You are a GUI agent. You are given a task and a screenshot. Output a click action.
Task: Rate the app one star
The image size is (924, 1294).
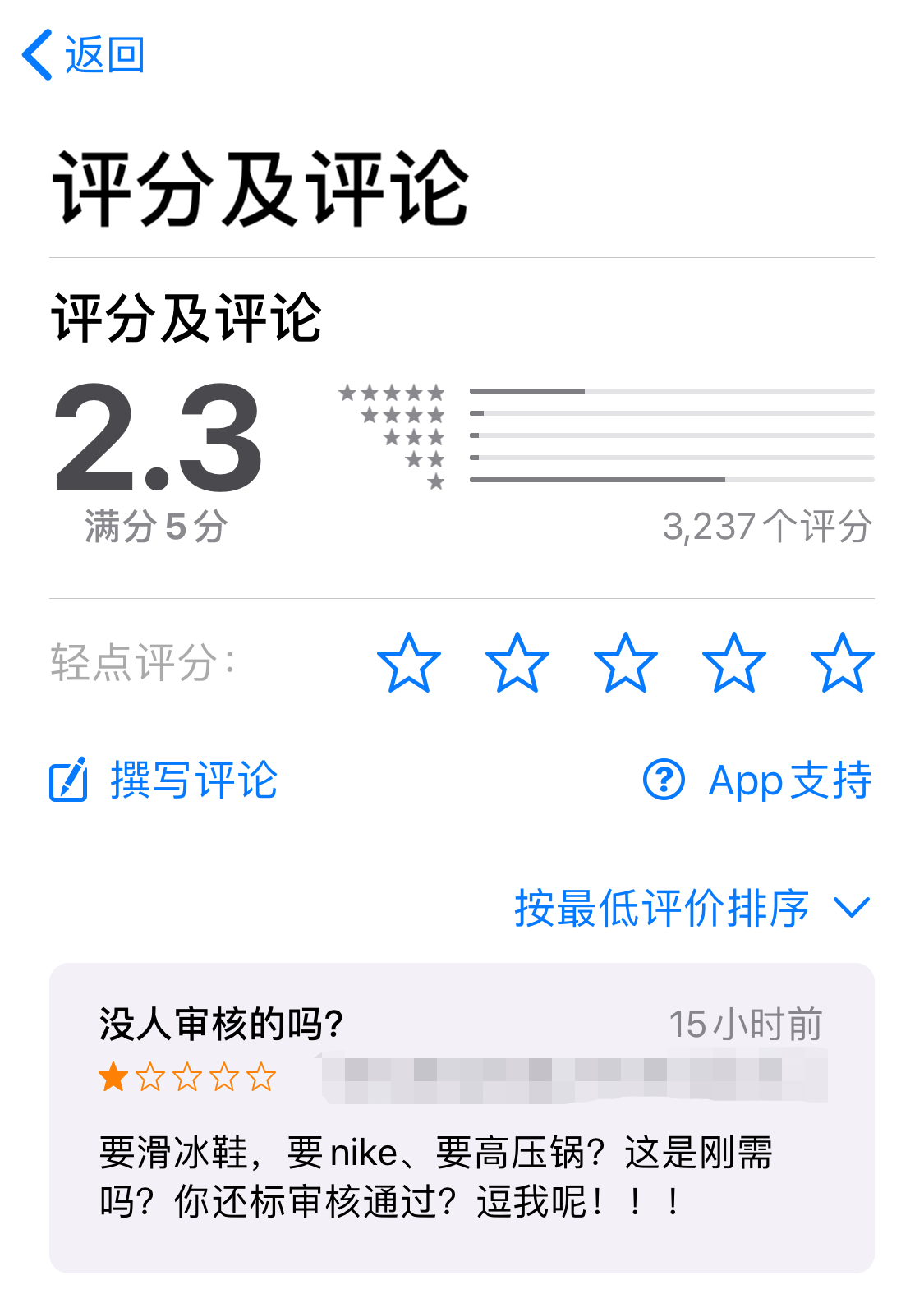pos(408,663)
